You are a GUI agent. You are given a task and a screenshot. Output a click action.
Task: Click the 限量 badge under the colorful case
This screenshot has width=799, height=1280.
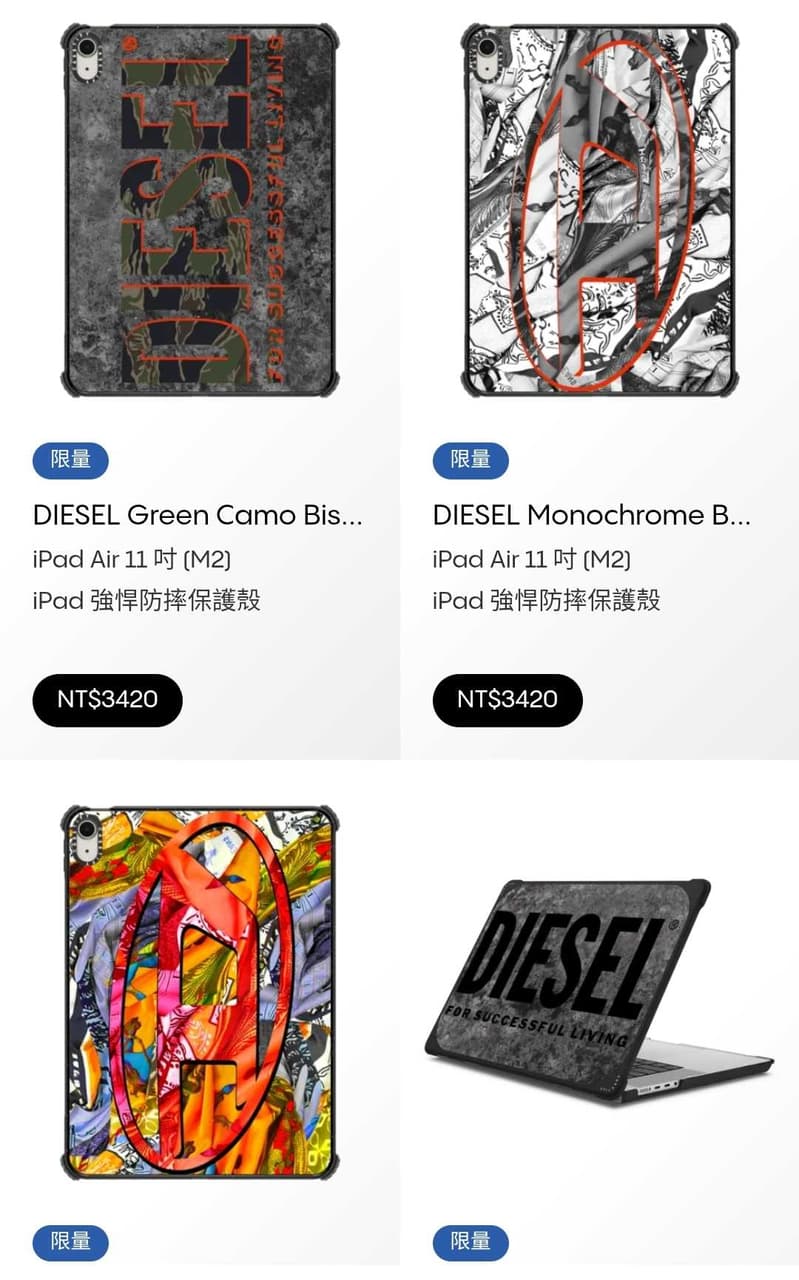tap(72, 1243)
